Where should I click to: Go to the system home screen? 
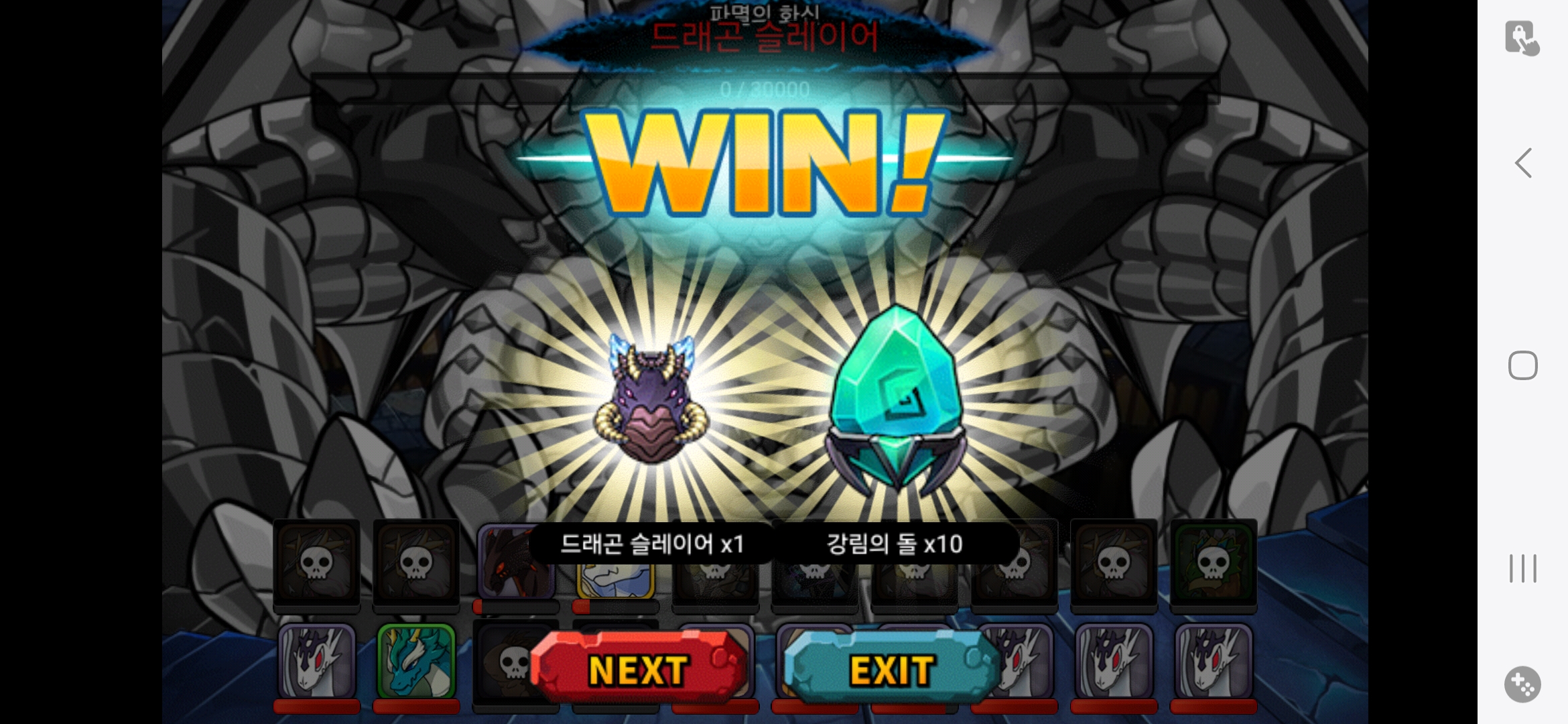tap(1522, 365)
